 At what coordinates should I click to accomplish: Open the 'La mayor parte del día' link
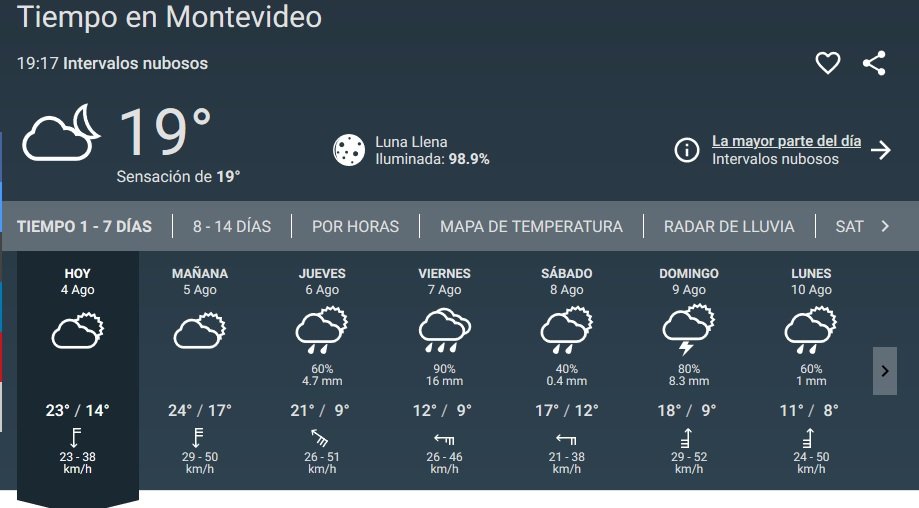[786, 141]
